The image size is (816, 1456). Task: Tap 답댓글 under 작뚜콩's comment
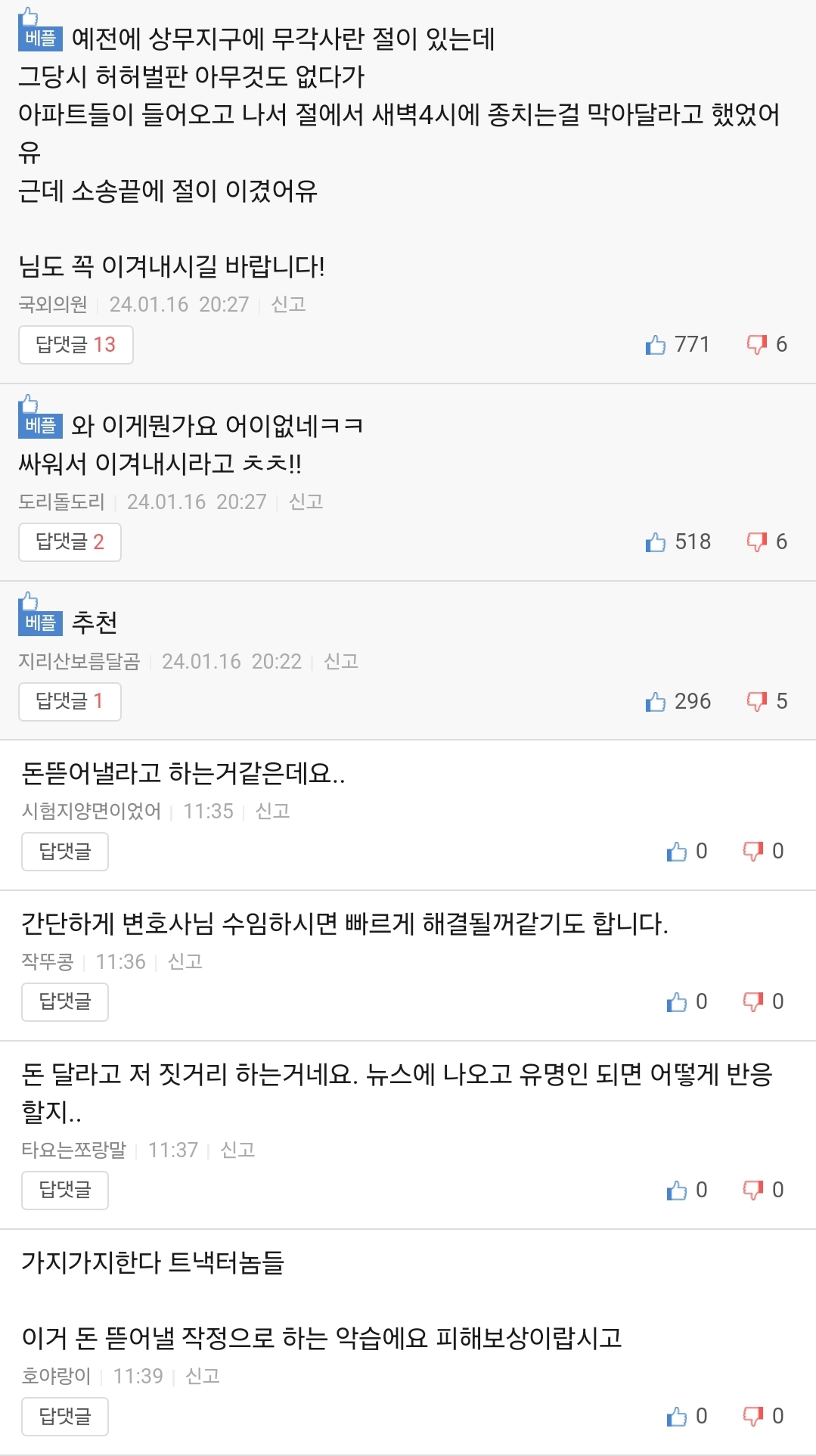point(65,1002)
